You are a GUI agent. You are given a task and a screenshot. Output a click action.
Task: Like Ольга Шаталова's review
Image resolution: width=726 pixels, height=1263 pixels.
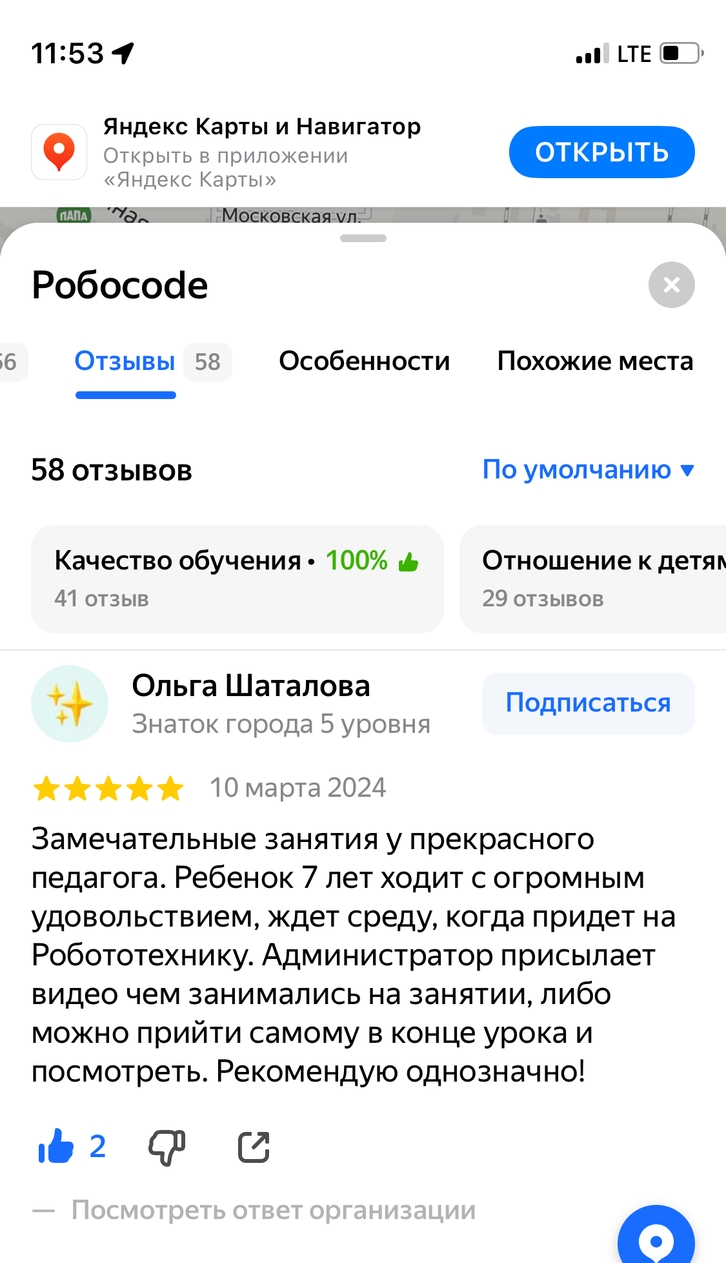coord(57,1146)
